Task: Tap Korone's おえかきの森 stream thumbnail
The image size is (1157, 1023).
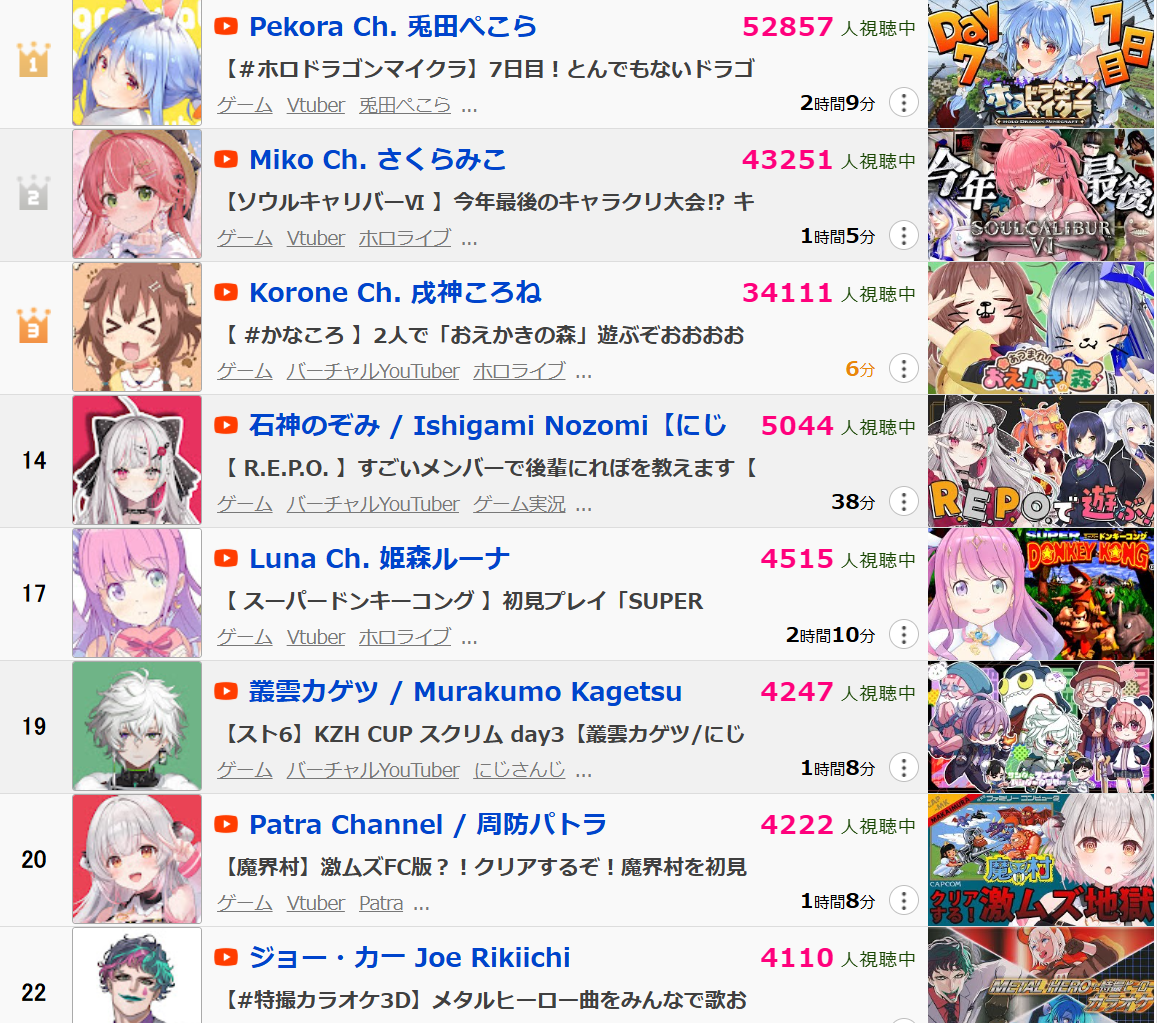Action: point(1041,329)
